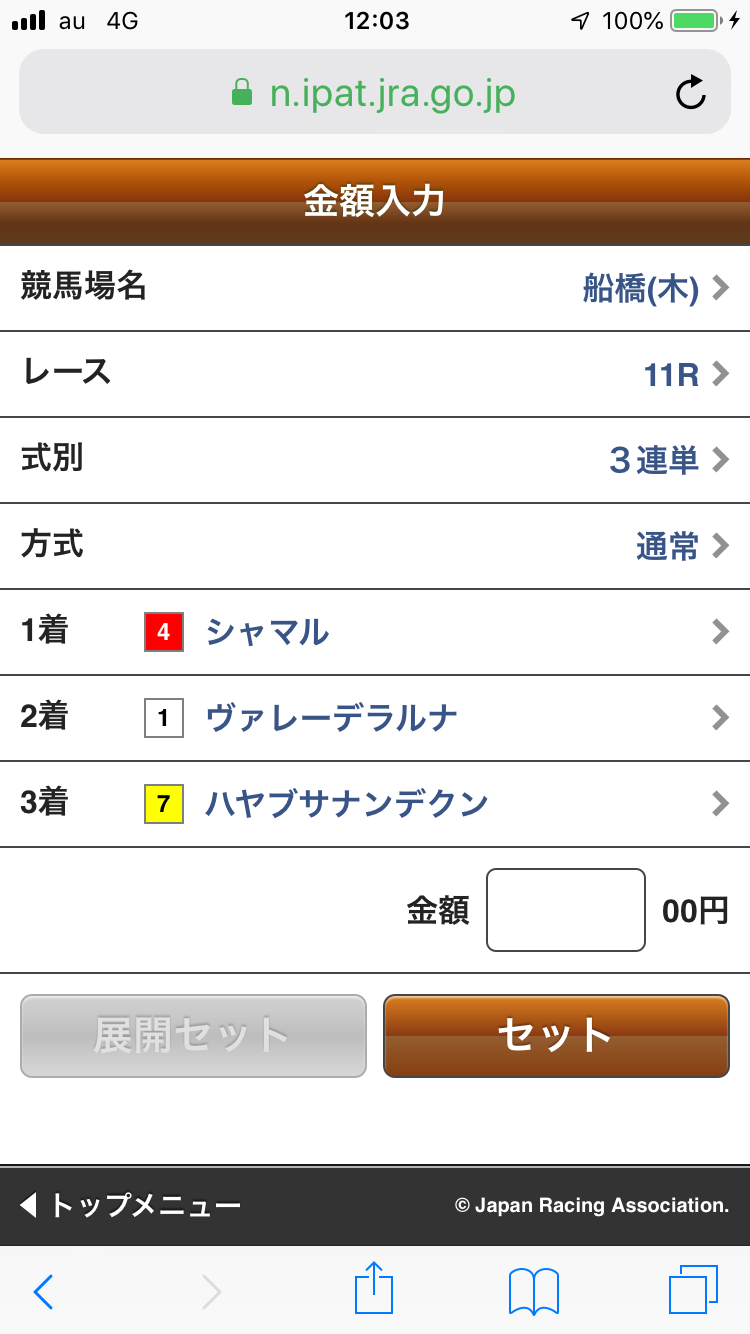Edit the 3着 horse ハヤブサナンデクン

tap(375, 804)
